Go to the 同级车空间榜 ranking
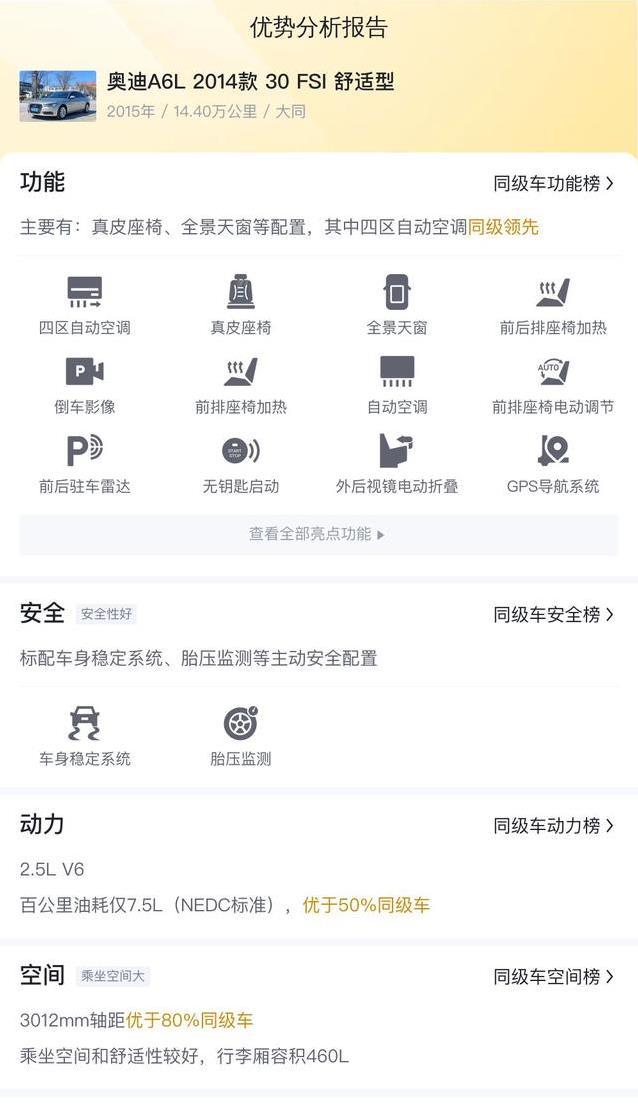 click(553, 977)
